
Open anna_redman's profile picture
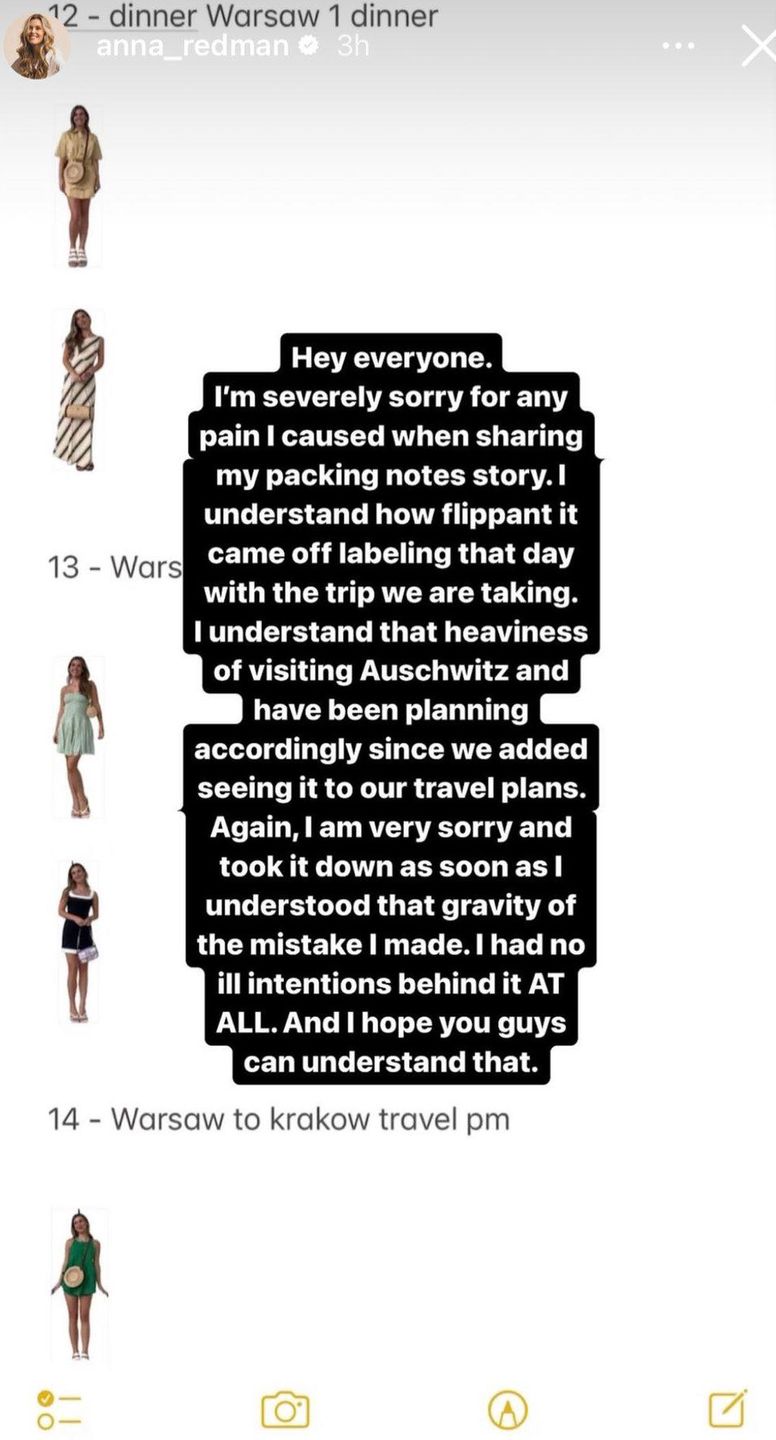pyautogui.click(x=37, y=46)
